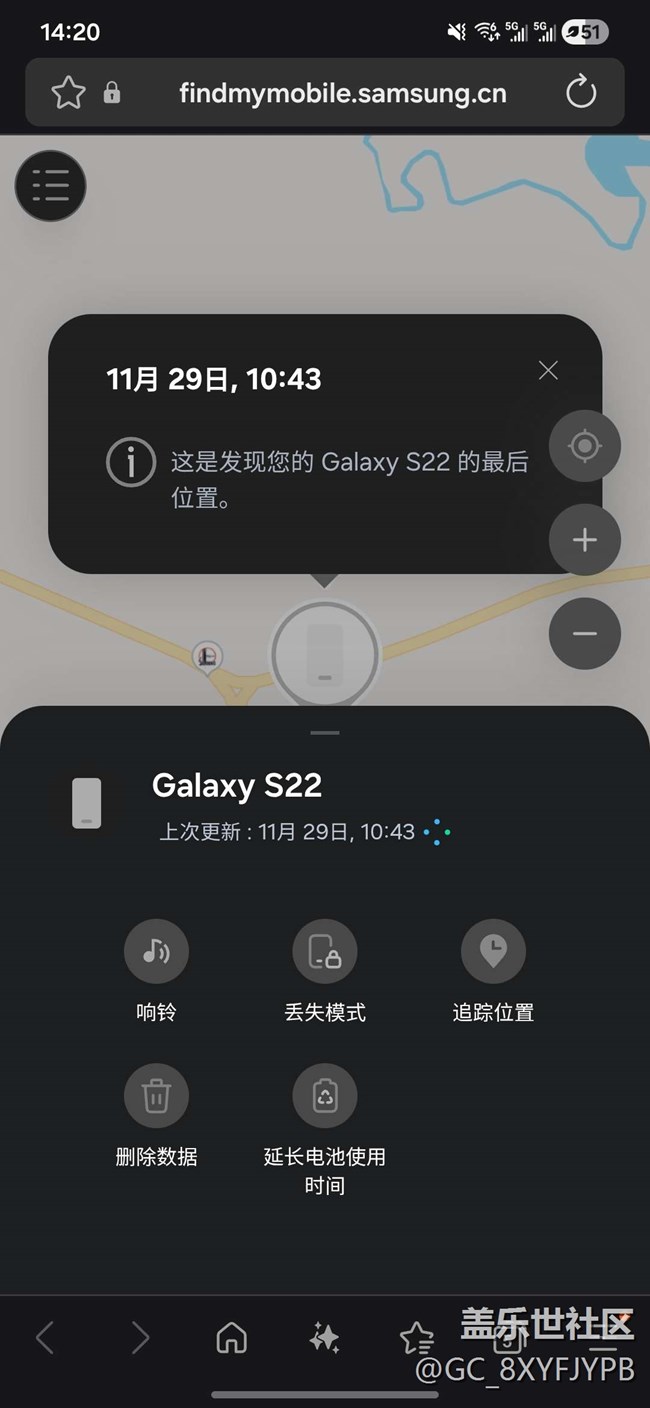The width and height of the screenshot is (650, 1408).
Task: Start 追踪位置 location tracking
Action: click(x=493, y=972)
